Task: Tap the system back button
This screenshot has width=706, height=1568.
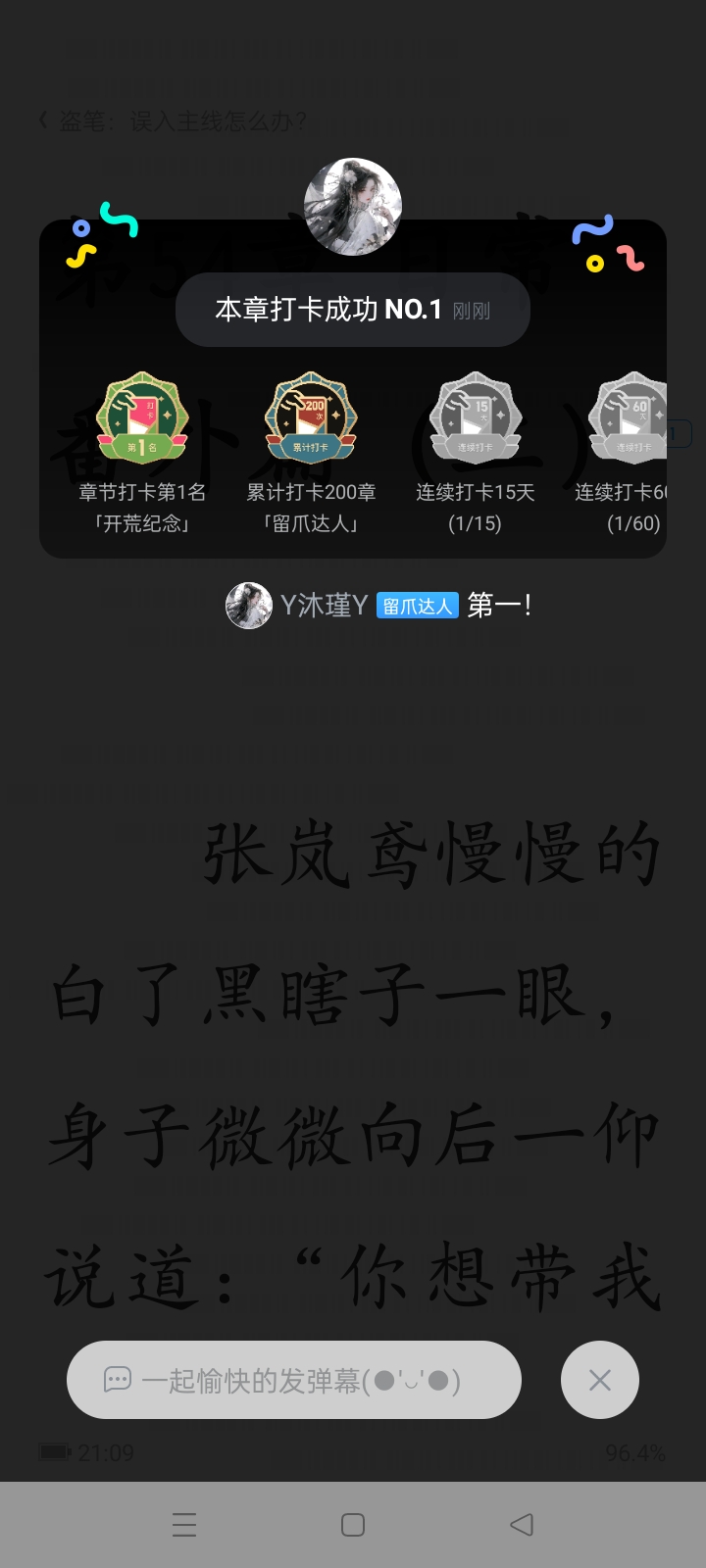Action: (522, 1525)
